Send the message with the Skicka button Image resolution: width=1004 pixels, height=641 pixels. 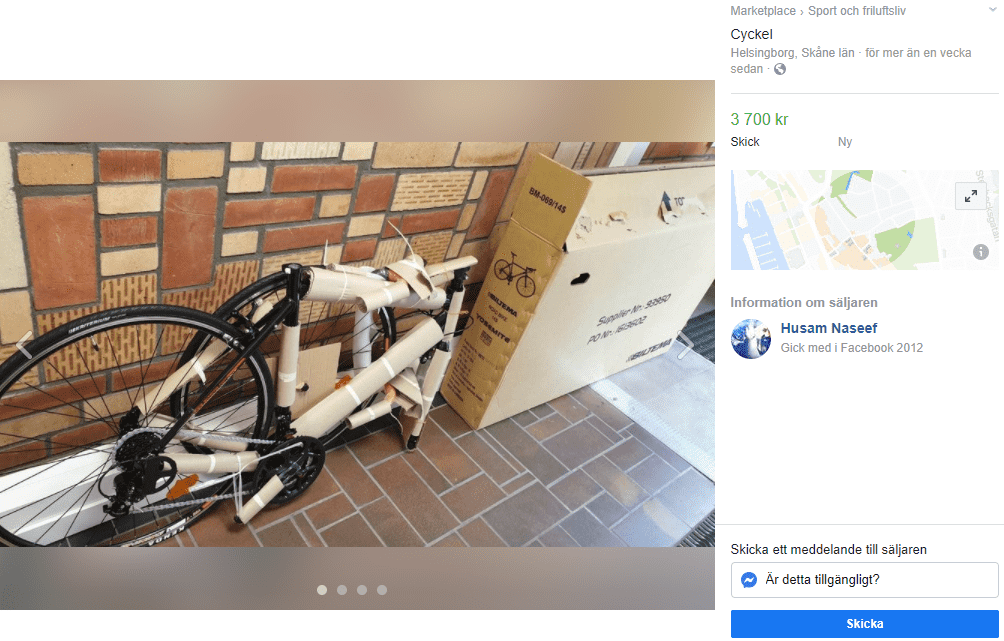click(x=864, y=624)
